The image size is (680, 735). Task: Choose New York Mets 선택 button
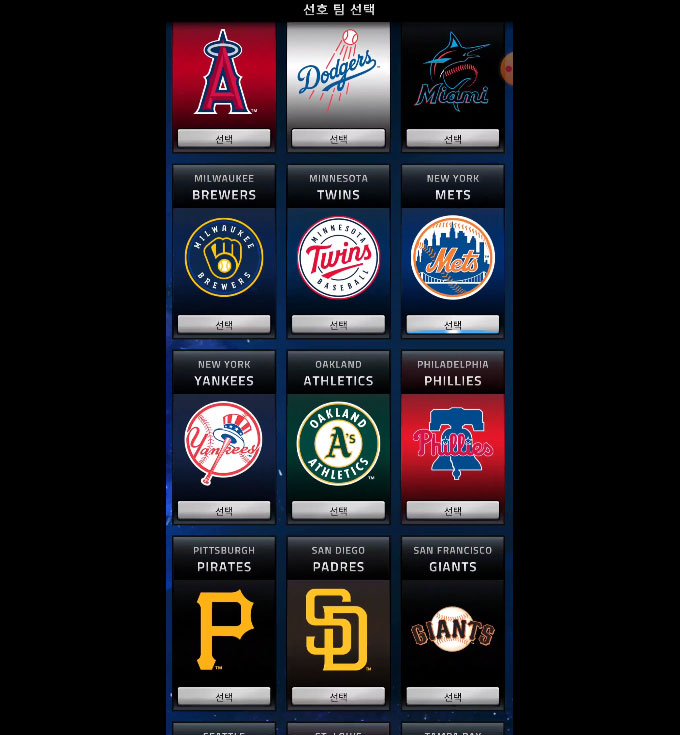point(452,324)
